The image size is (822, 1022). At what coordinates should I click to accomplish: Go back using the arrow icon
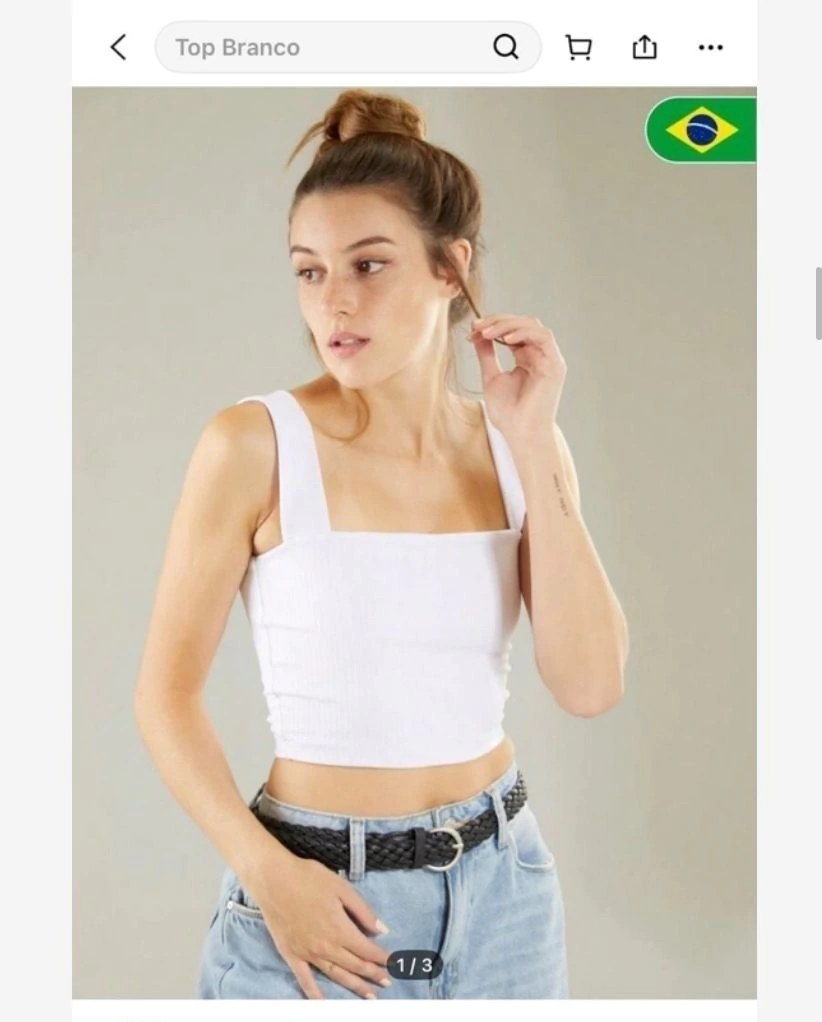click(x=118, y=47)
